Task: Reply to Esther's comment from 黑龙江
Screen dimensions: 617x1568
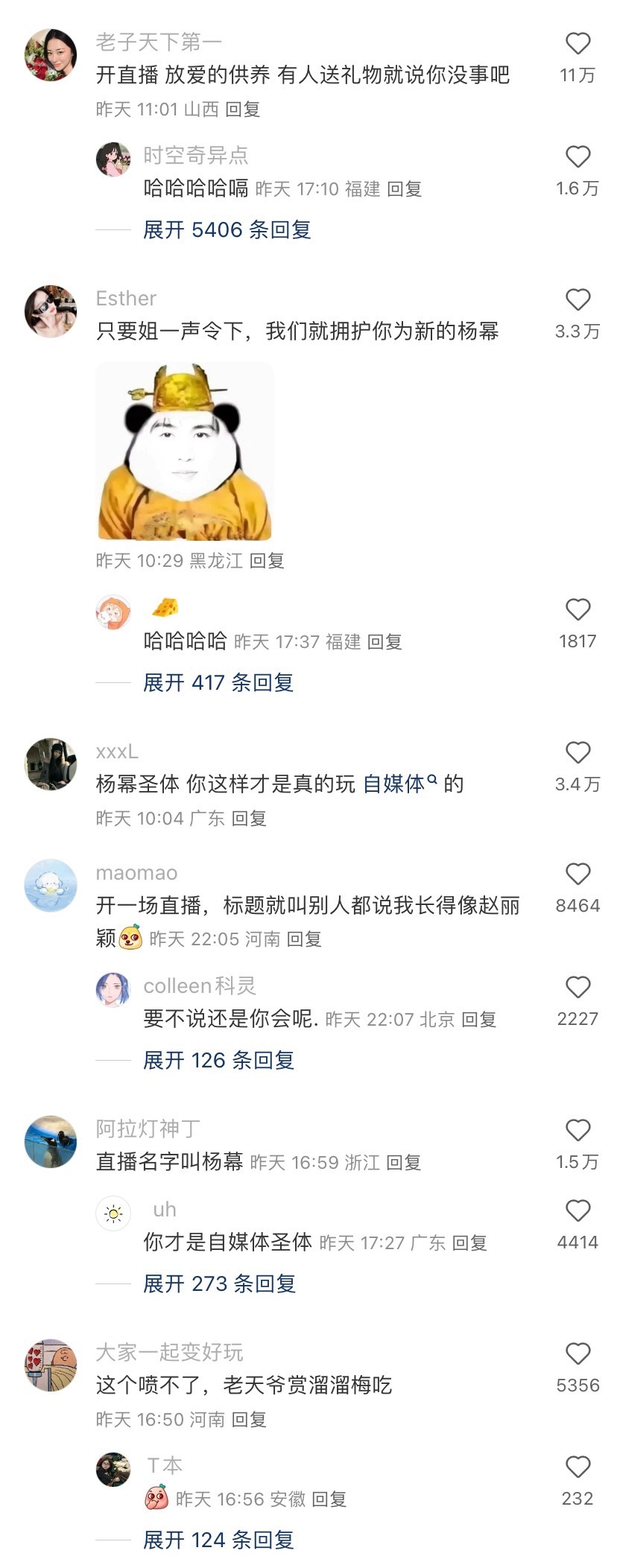Action: click(266, 561)
